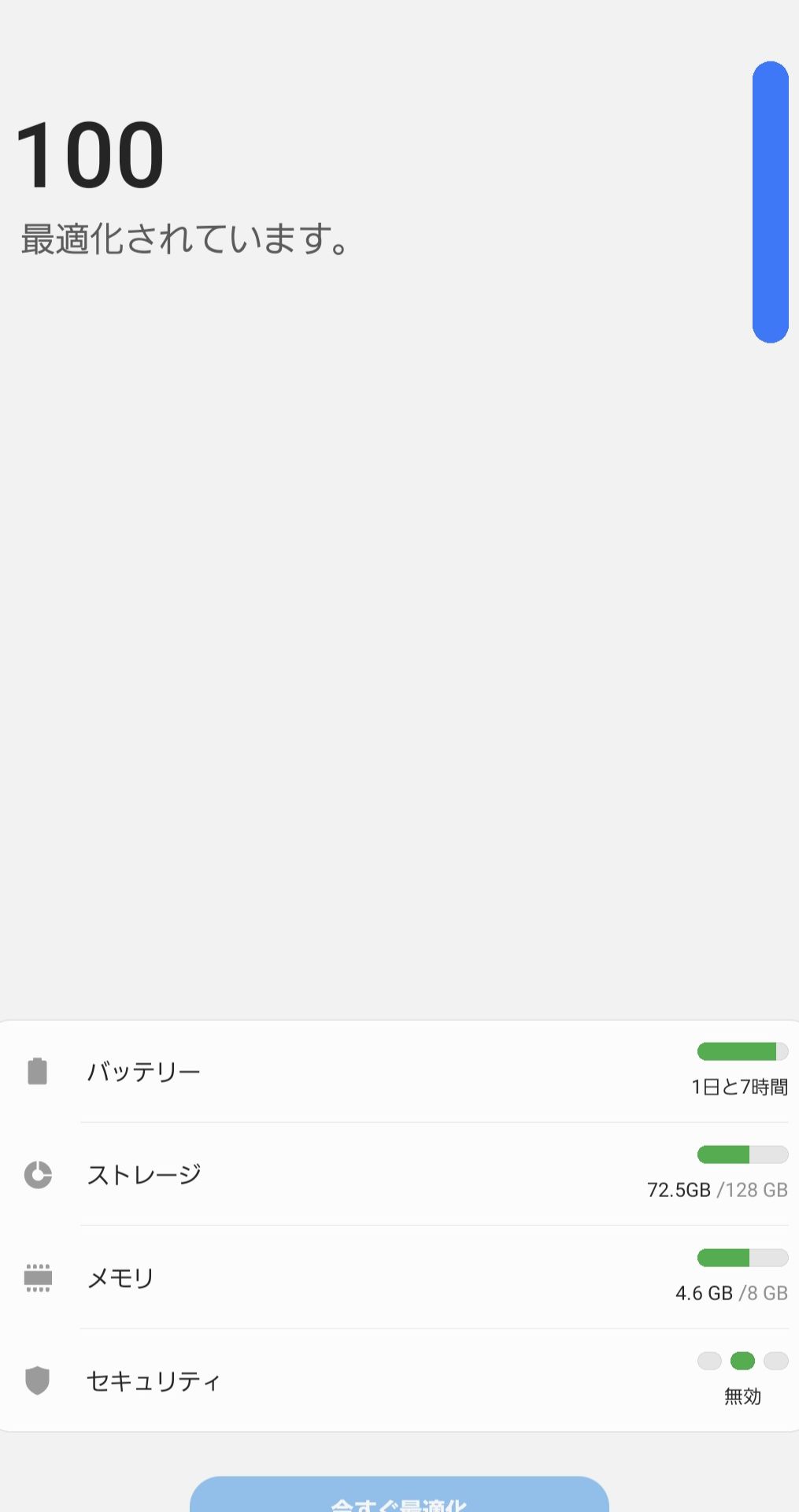Expand the ストレージ section details
The height and width of the screenshot is (1512, 799).
tap(146, 1173)
